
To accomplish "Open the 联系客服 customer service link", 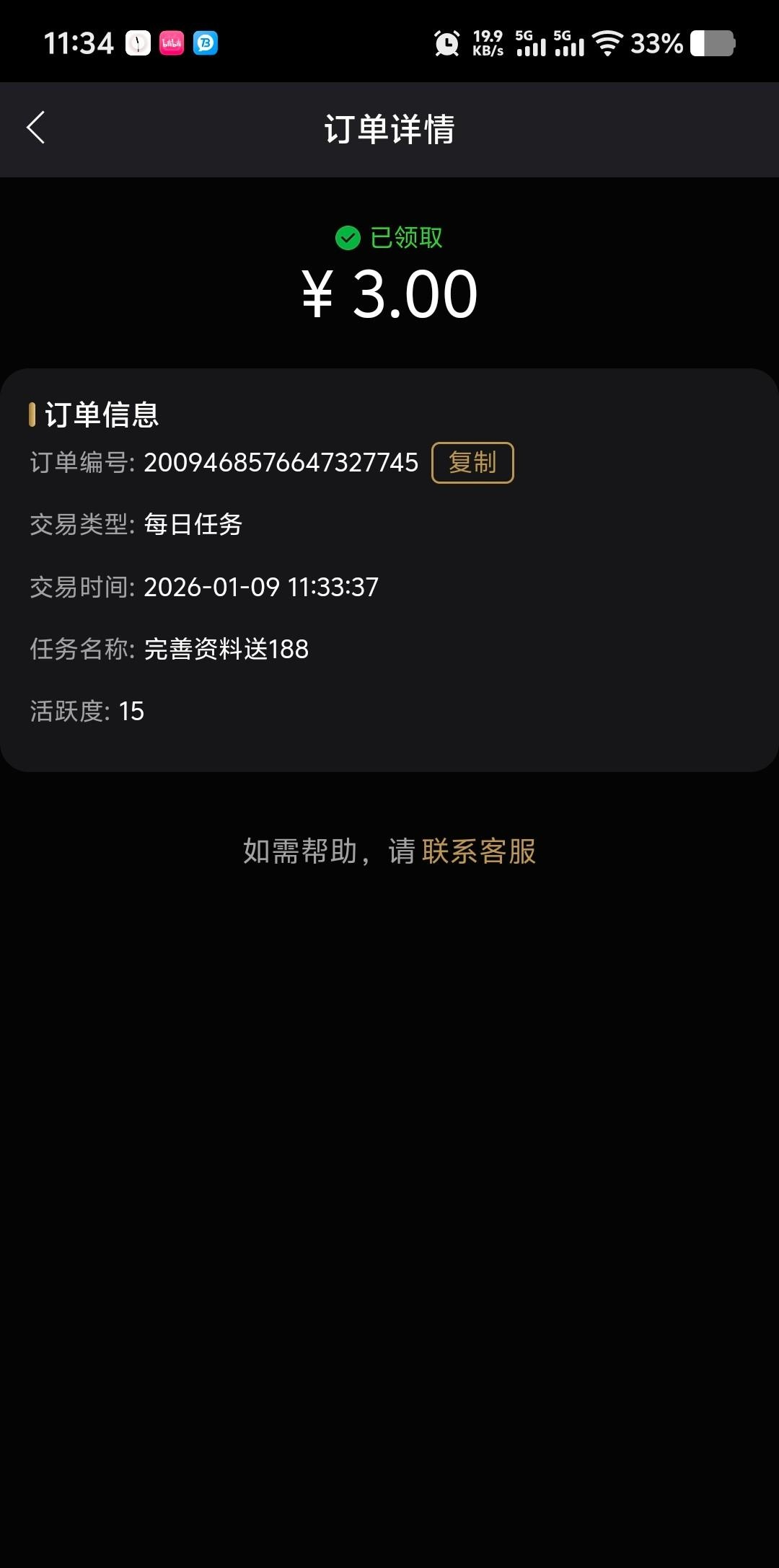I will (x=479, y=851).
